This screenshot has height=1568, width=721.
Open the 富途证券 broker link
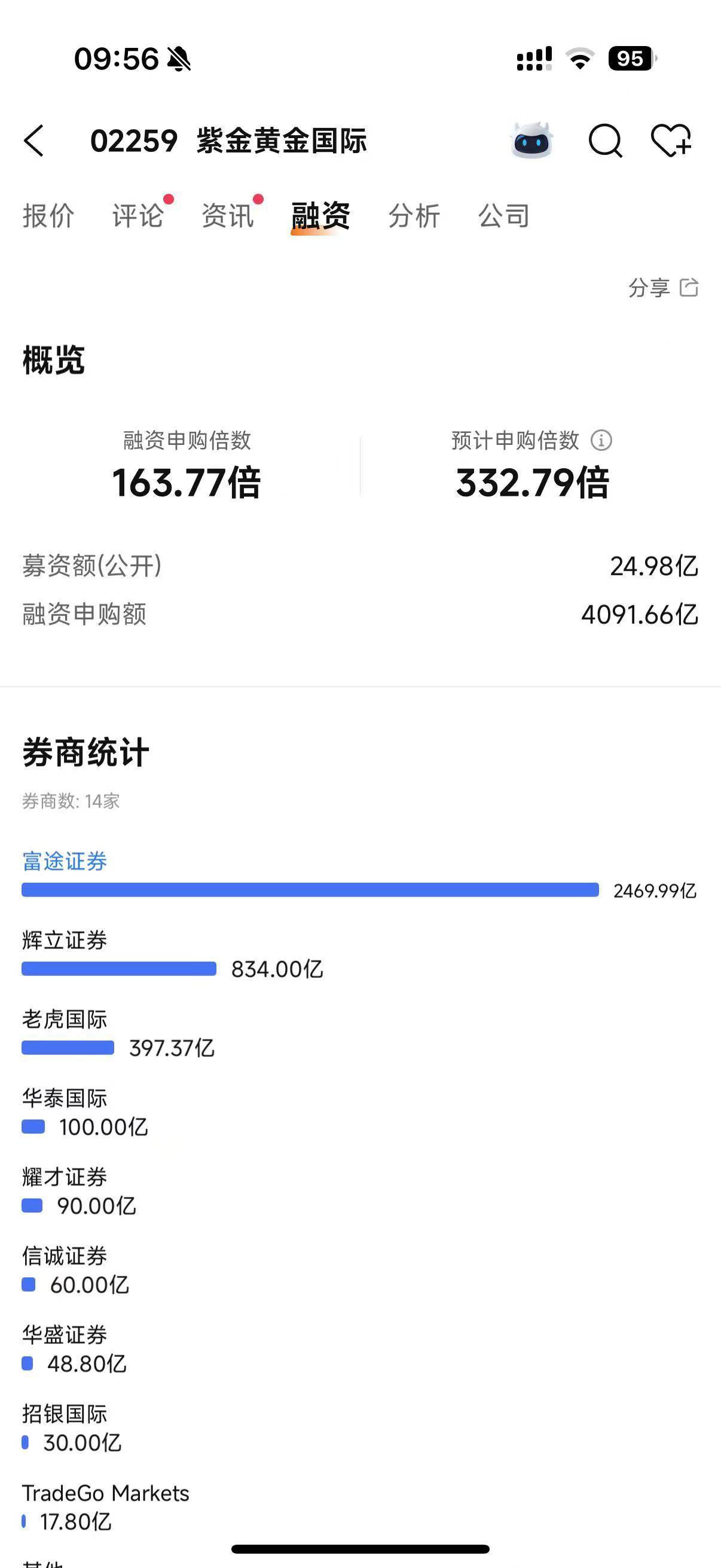tap(65, 861)
